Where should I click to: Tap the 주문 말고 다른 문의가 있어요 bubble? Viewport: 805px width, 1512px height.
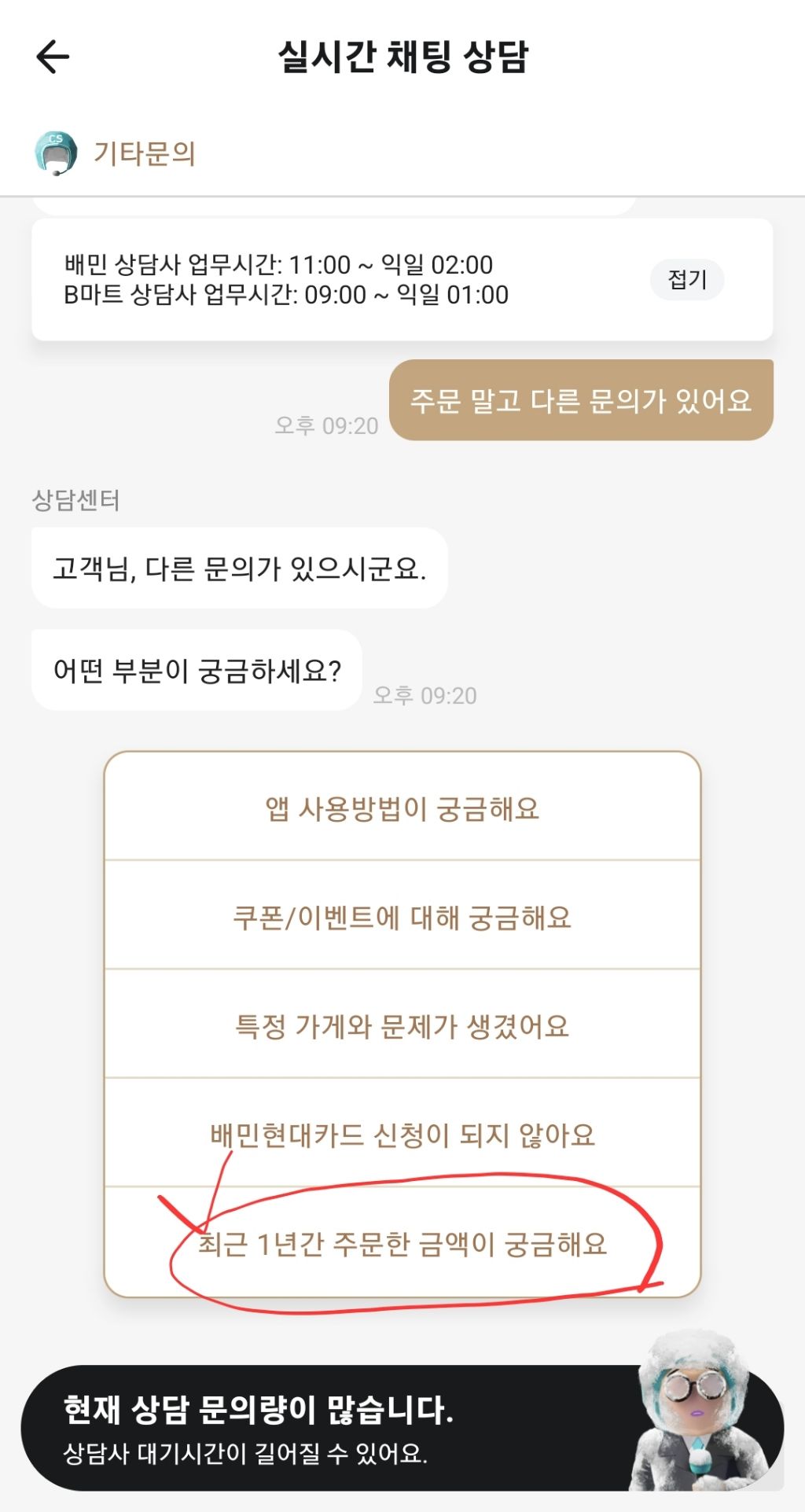click(x=581, y=401)
